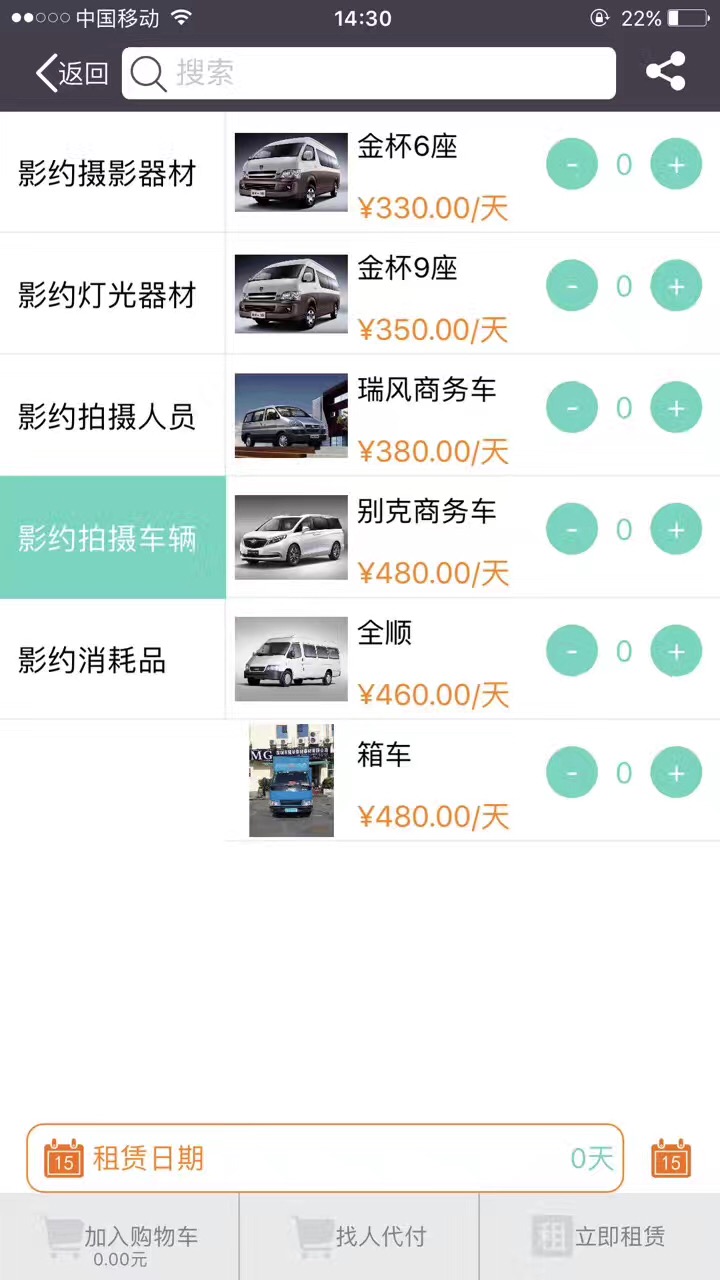Viewport: 720px width, 1280px height.
Task: Add one 全顺 vehicle
Action: click(x=676, y=652)
